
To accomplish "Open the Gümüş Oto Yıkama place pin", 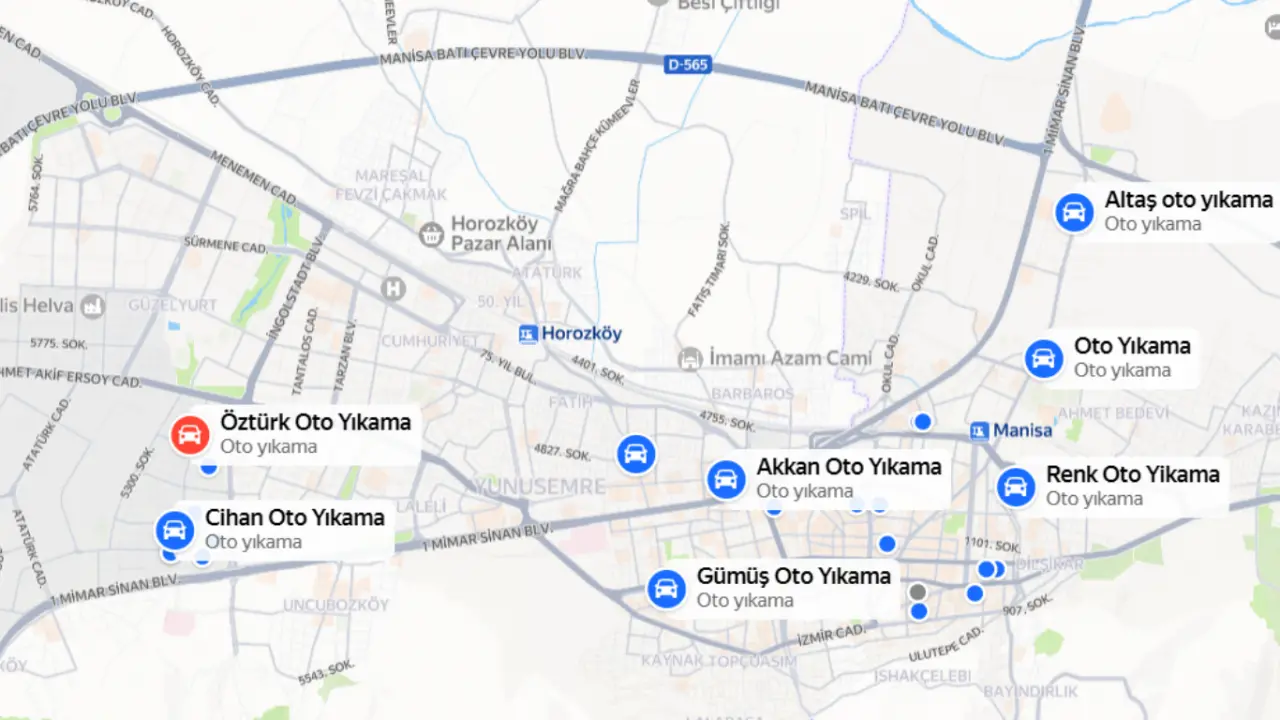I will (x=666, y=588).
